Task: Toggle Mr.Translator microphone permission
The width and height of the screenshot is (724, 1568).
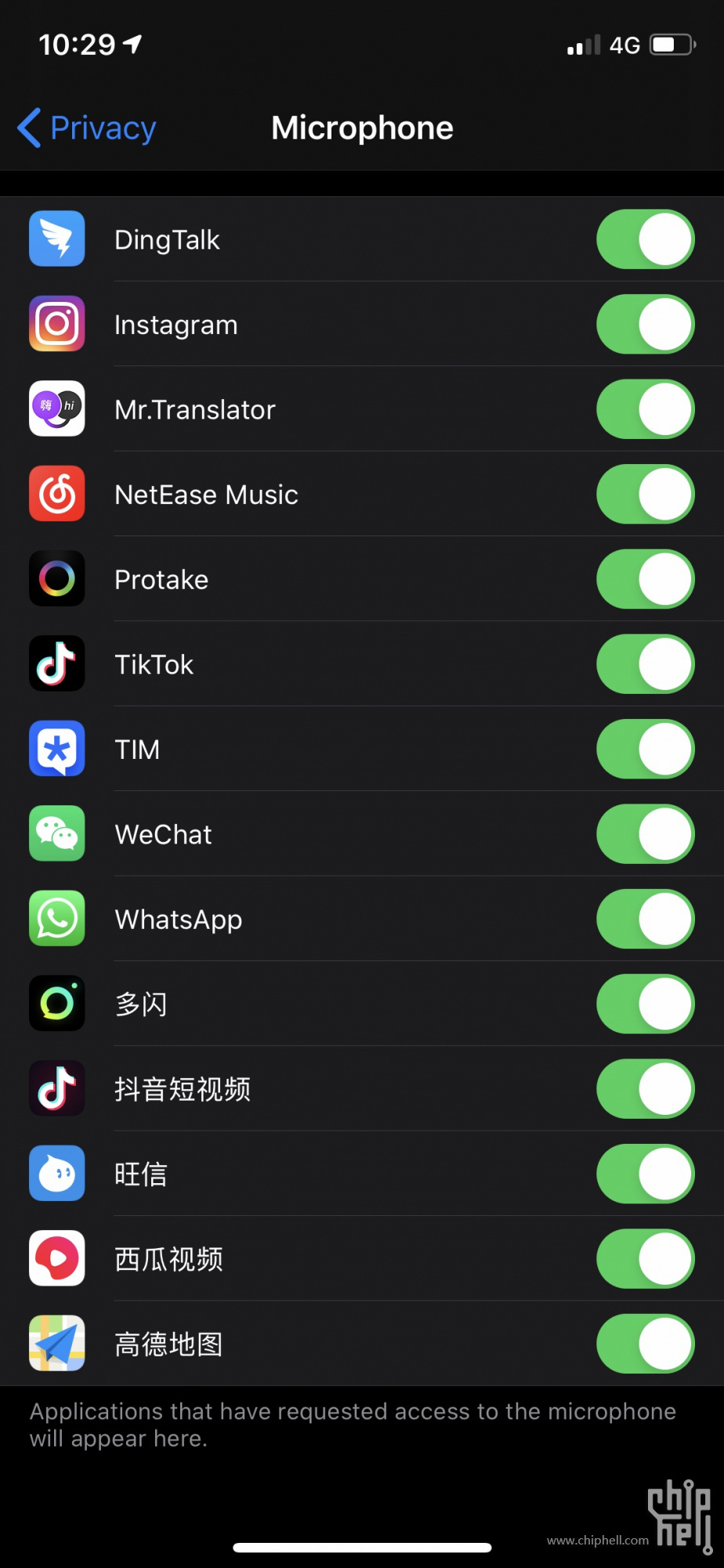Action: point(646,409)
